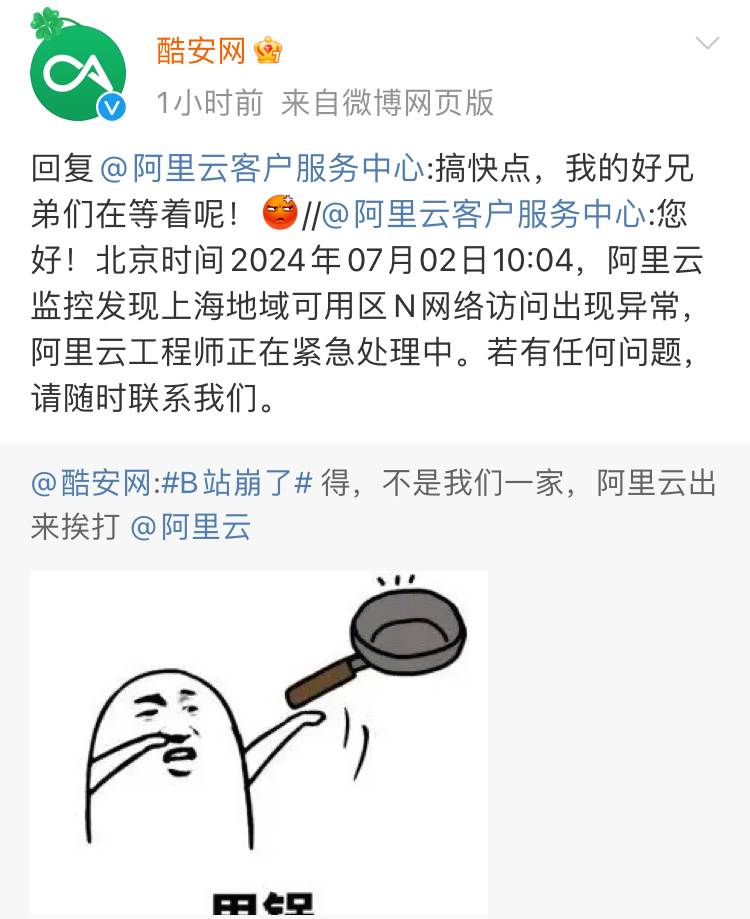Open the @阿里云 mention link

tap(191, 527)
